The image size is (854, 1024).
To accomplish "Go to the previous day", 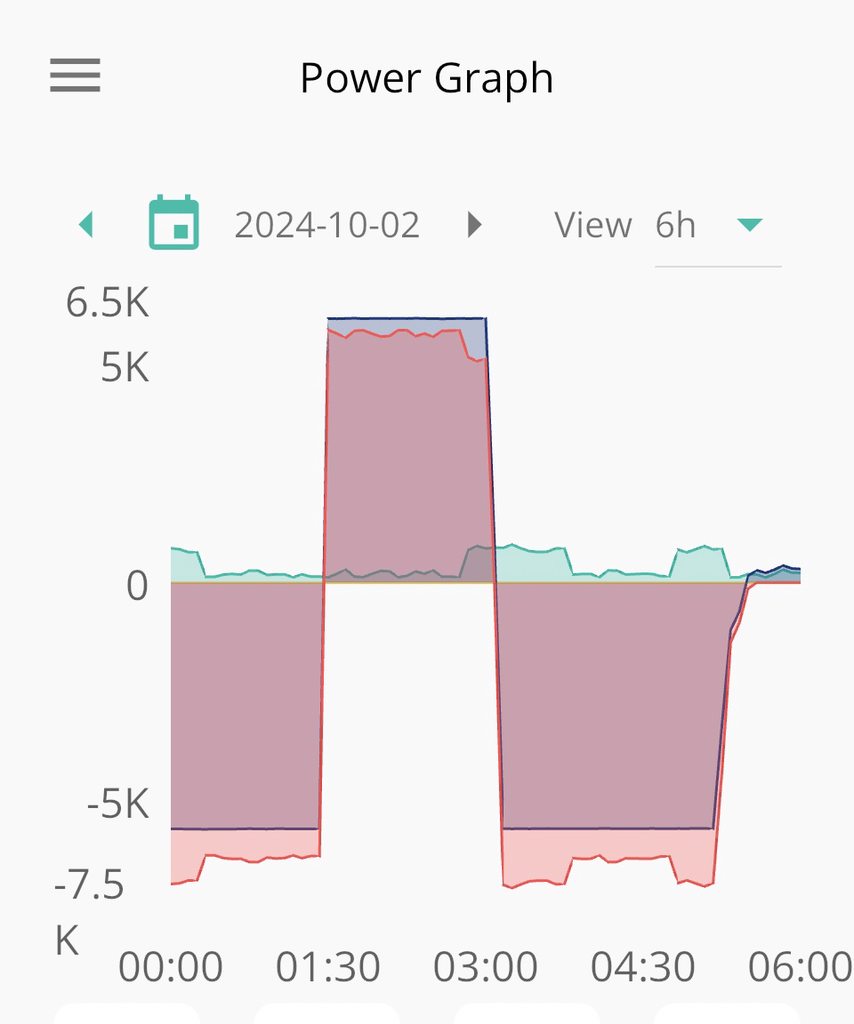I will (x=87, y=225).
